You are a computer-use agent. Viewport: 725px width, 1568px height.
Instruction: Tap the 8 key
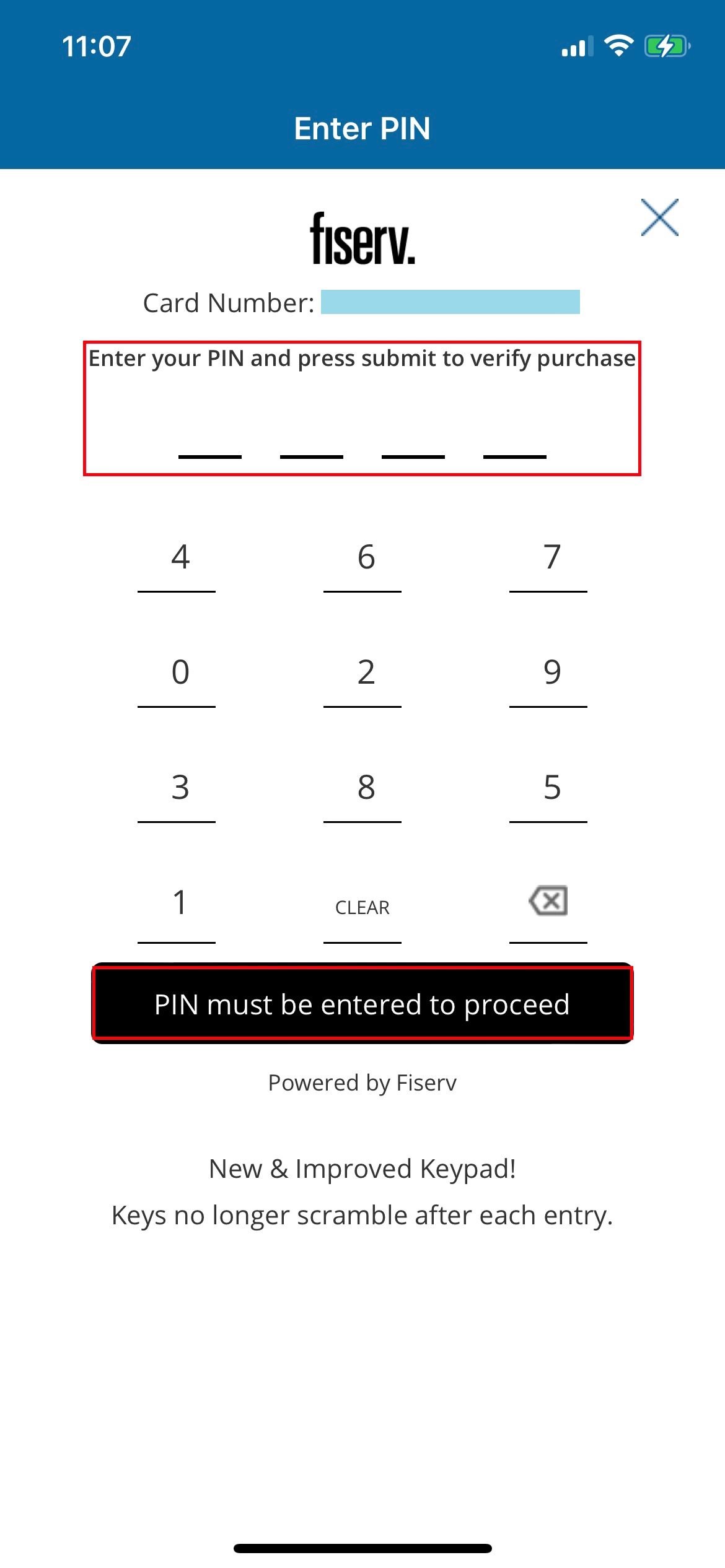[x=364, y=788]
